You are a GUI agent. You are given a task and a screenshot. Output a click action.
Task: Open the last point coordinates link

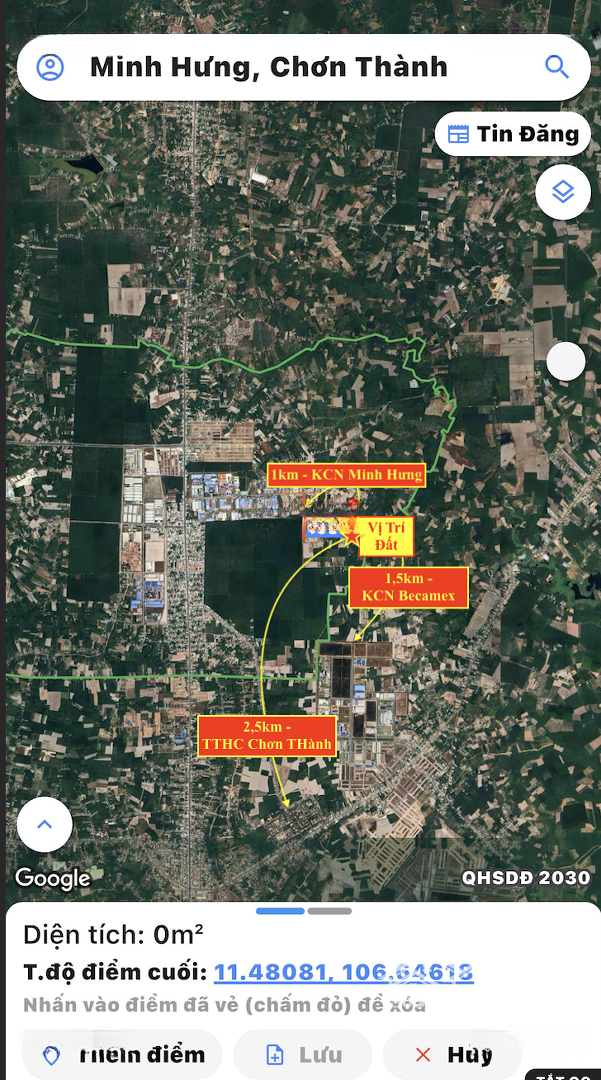pos(343,972)
